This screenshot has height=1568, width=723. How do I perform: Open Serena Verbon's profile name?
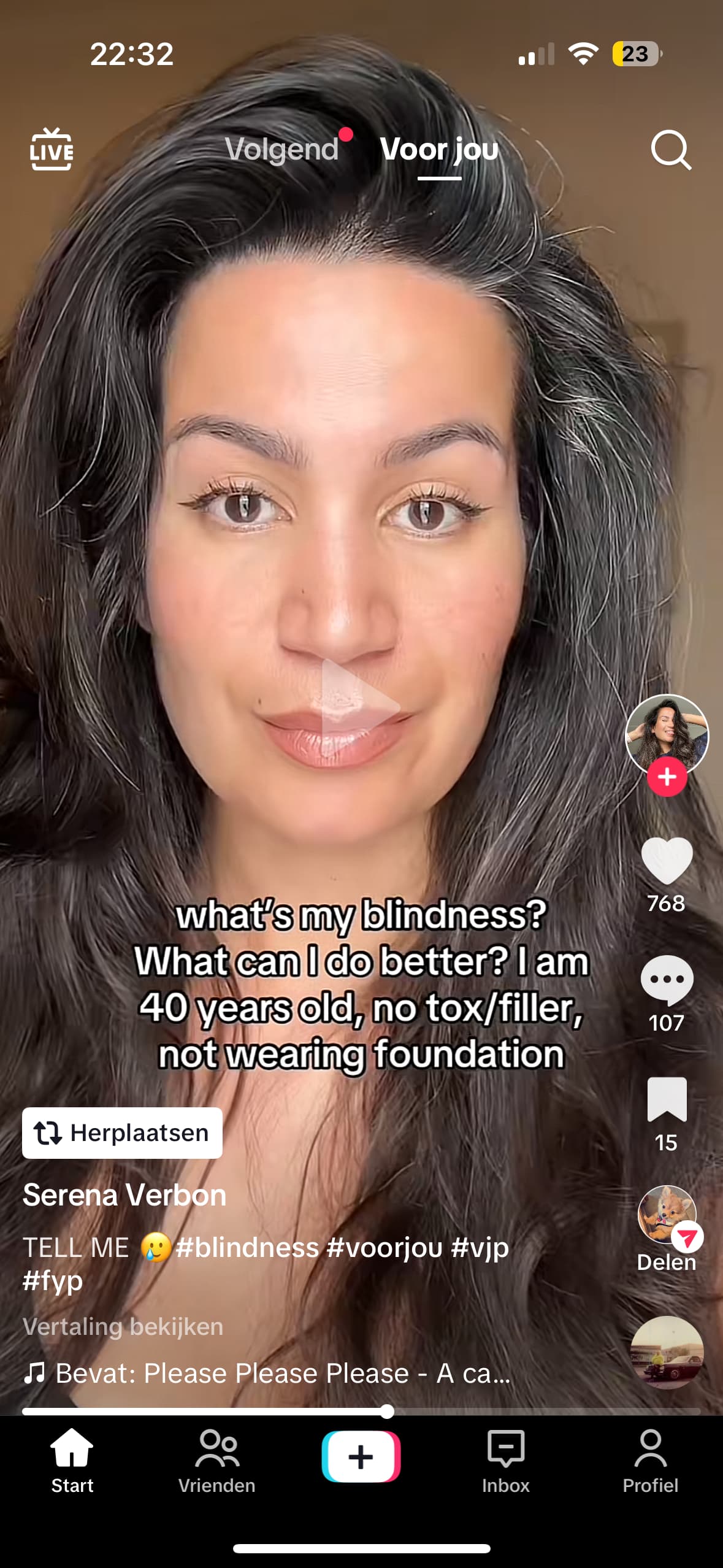point(124,1195)
